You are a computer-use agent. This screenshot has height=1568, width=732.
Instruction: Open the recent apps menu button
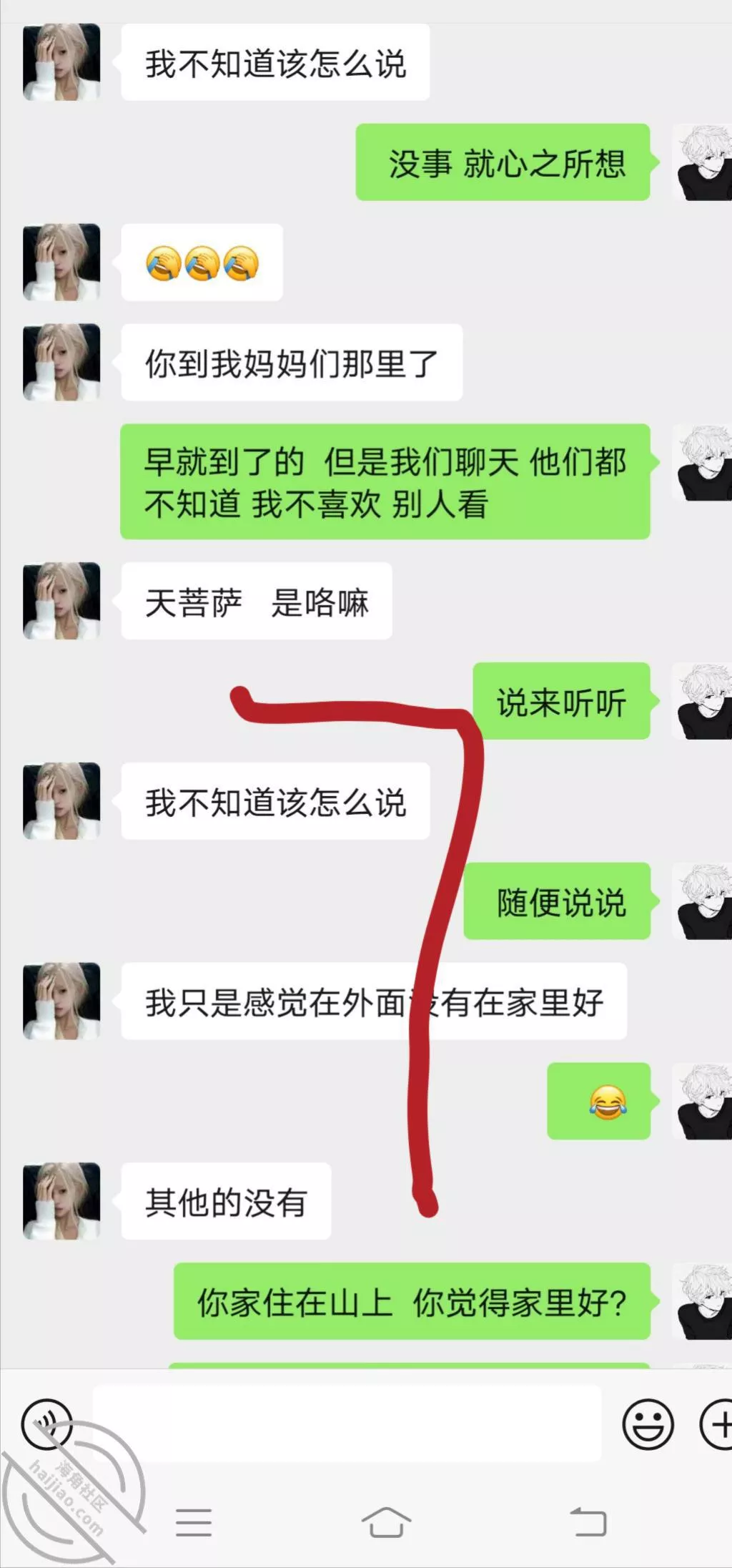coord(194,1522)
